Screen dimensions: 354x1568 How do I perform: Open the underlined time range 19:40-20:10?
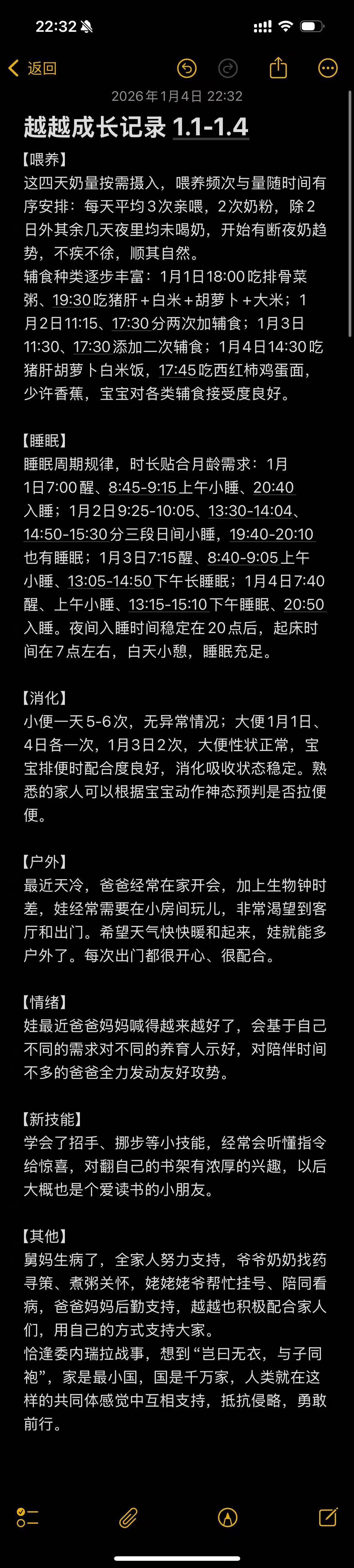pyautogui.click(x=271, y=534)
